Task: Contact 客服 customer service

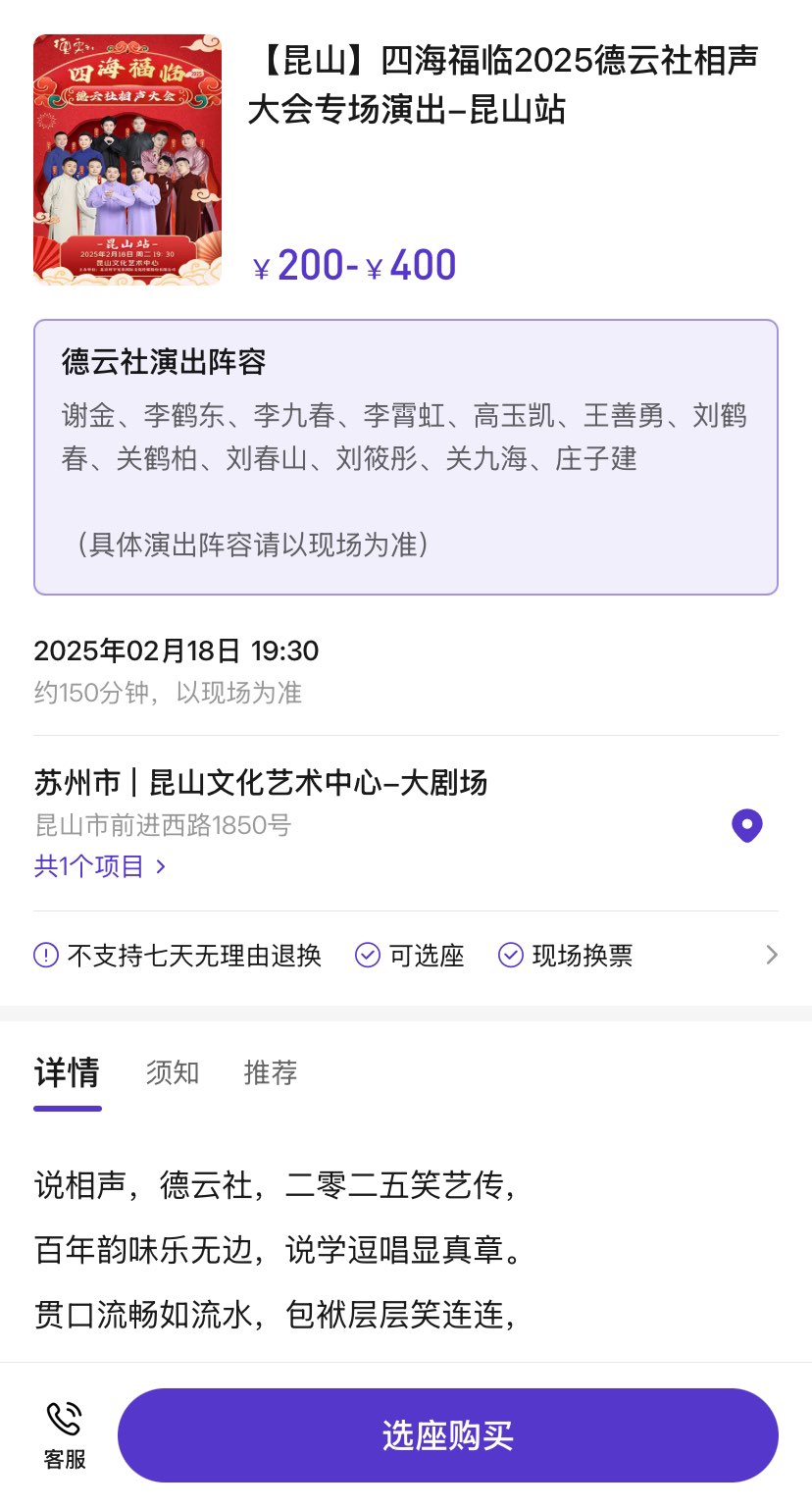Action: (65, 1435)
